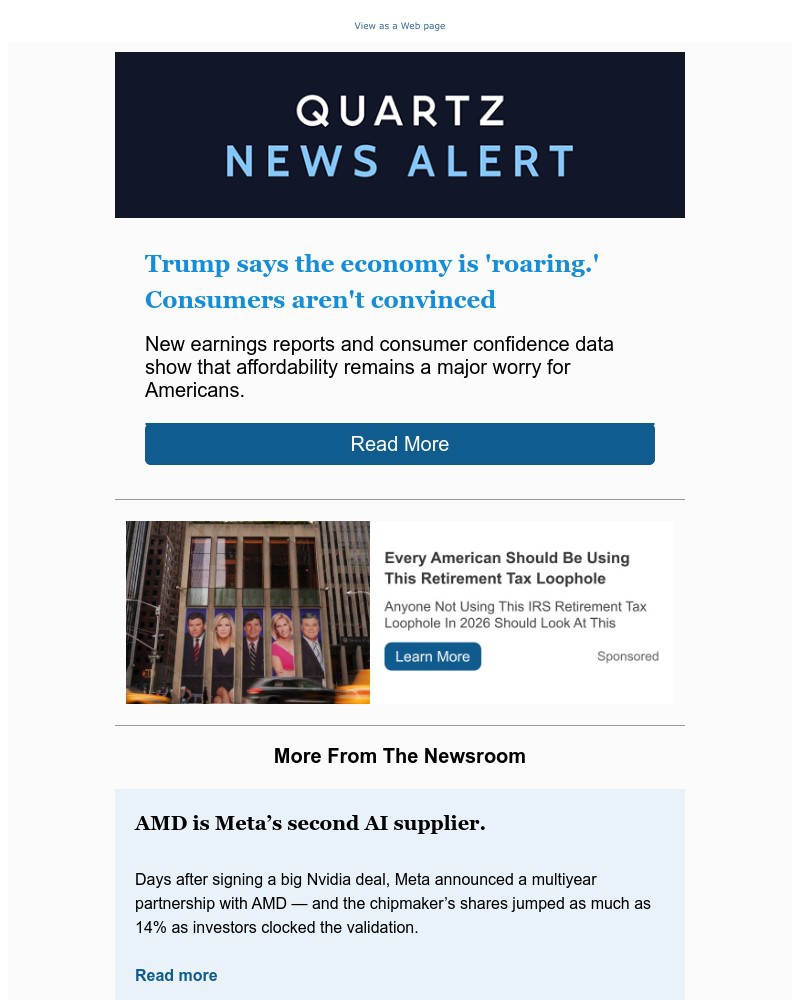Viewport: 800px width, 1000px height.
Task: Read more about AMD's Meta partnership
Action: pos(176,975)
